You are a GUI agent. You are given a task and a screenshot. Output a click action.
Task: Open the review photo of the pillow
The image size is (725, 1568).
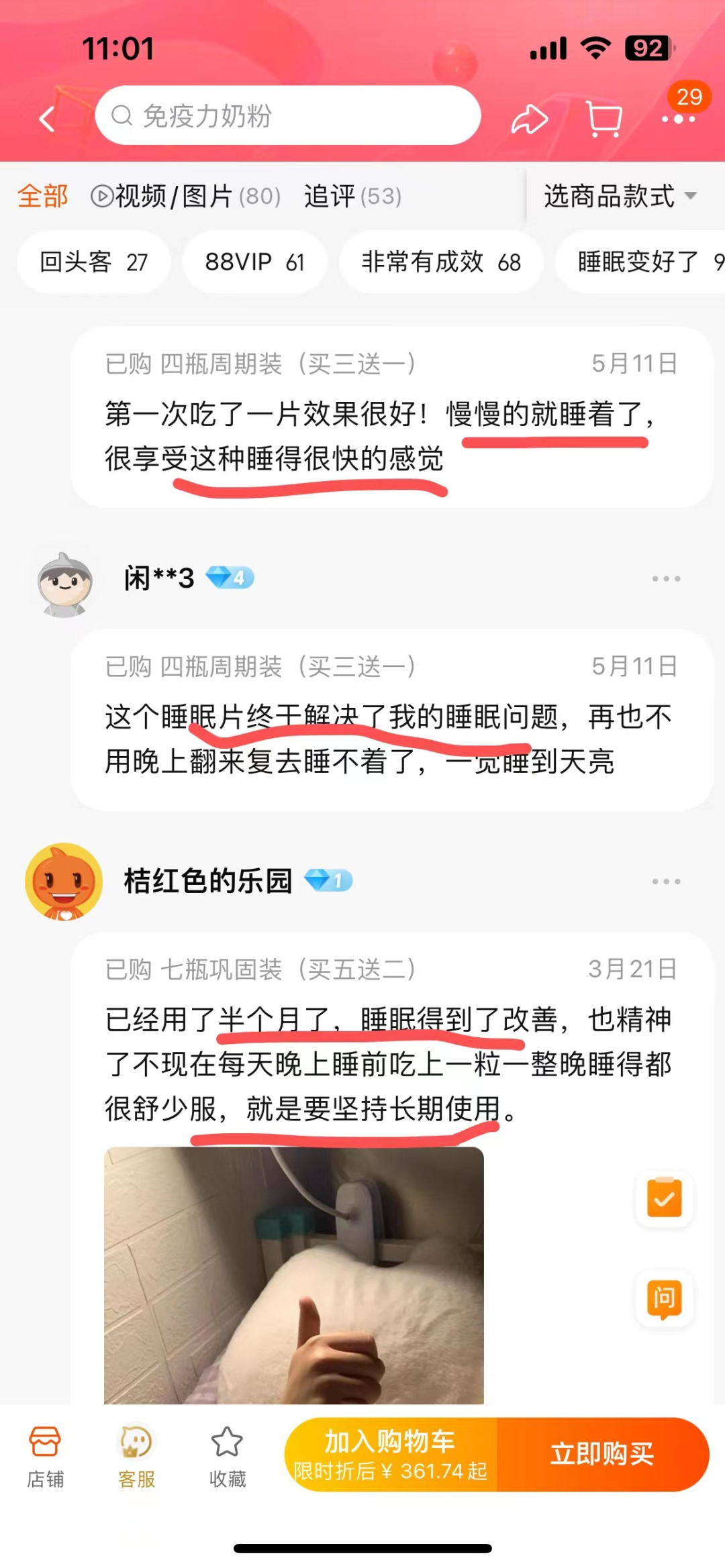click(295, 1275)
